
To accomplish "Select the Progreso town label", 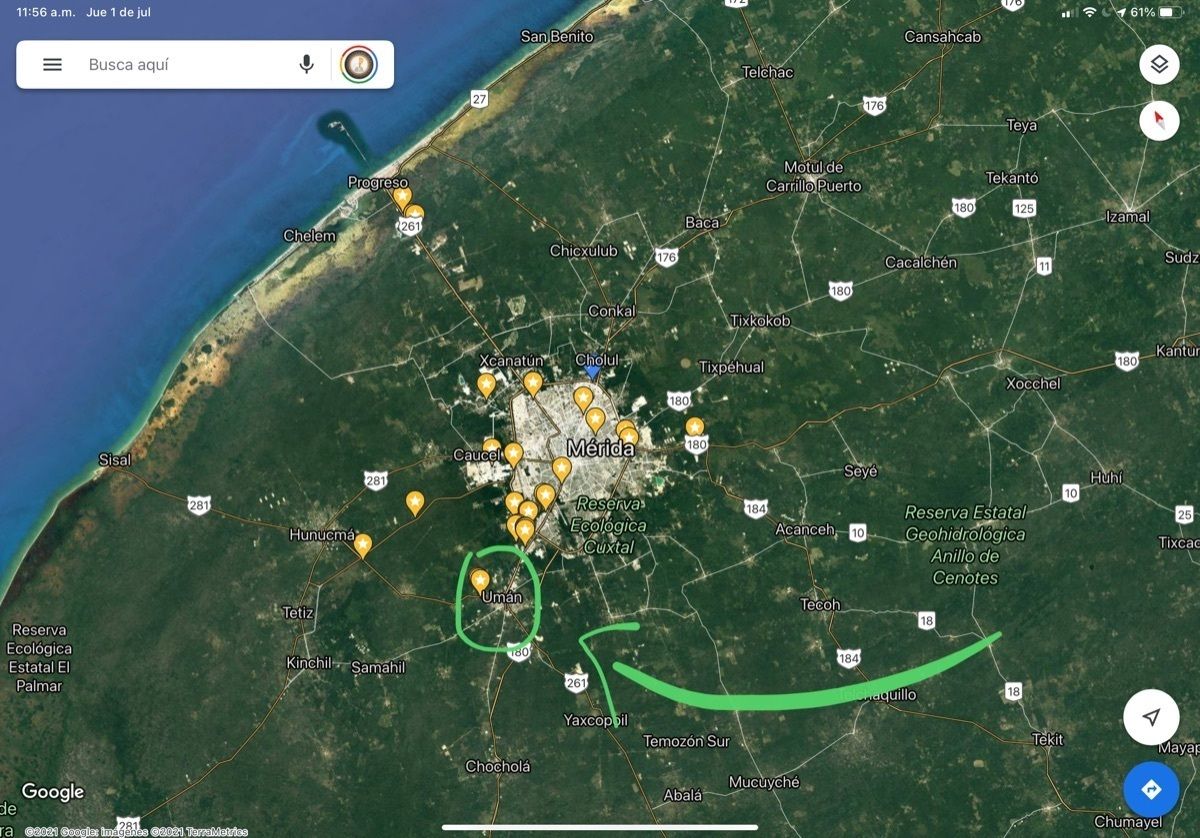I will point(377,182).
